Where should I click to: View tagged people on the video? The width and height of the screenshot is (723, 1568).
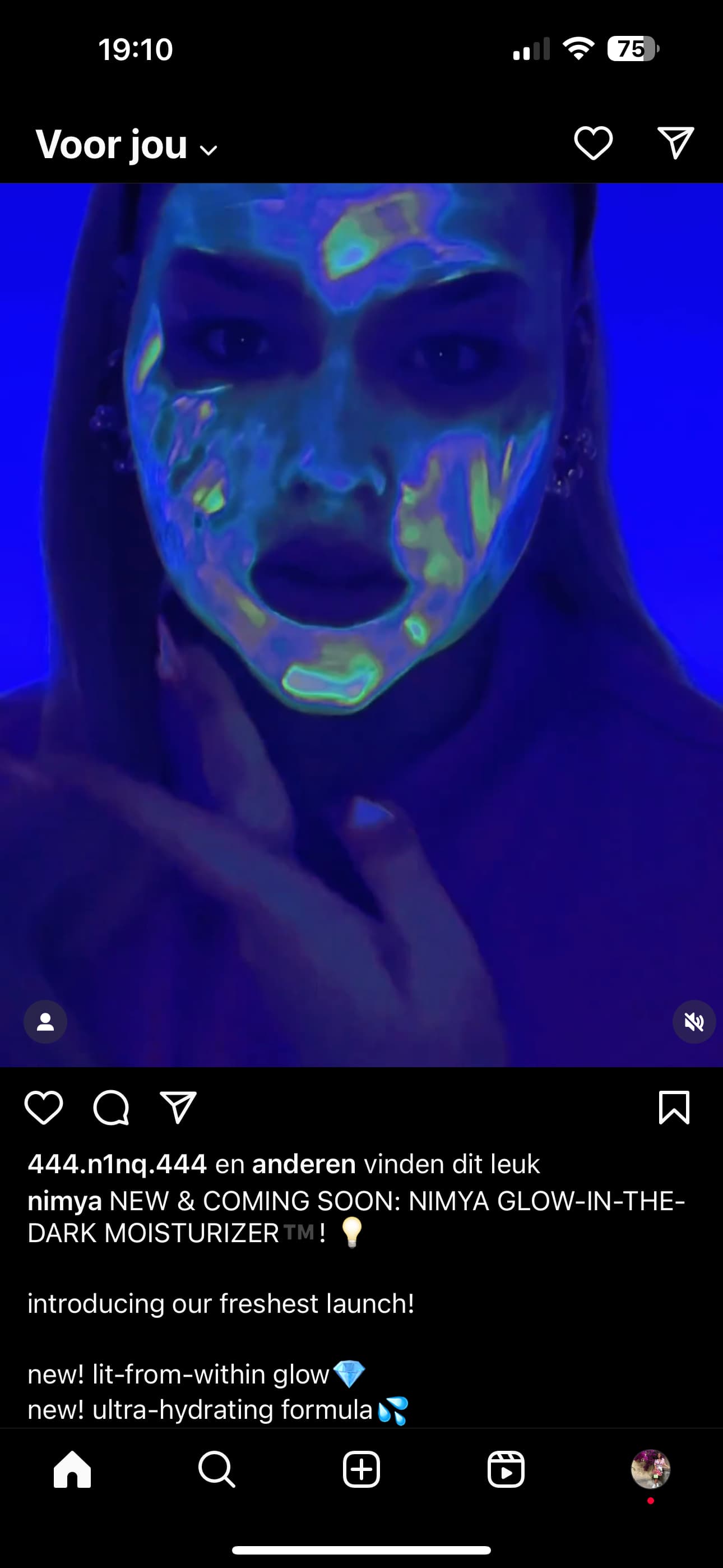tap(45, 1021)
